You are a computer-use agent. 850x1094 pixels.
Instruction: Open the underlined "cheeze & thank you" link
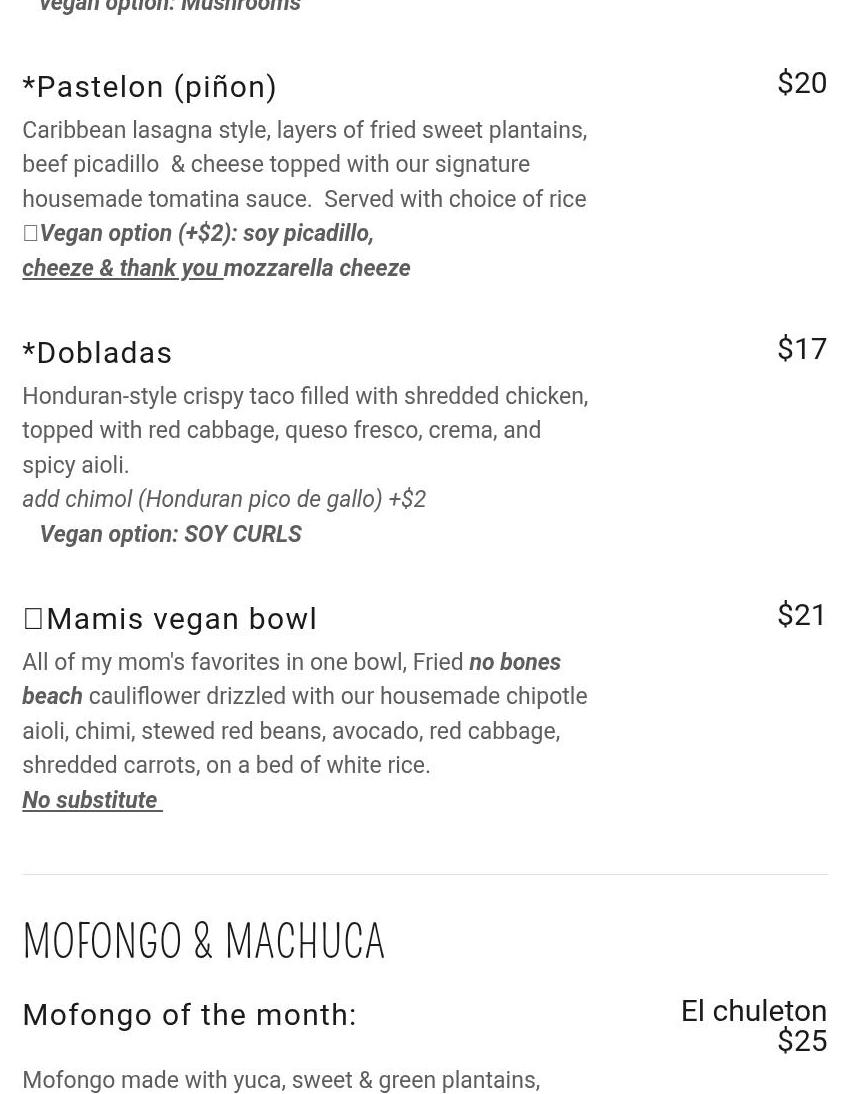point(121,268)
